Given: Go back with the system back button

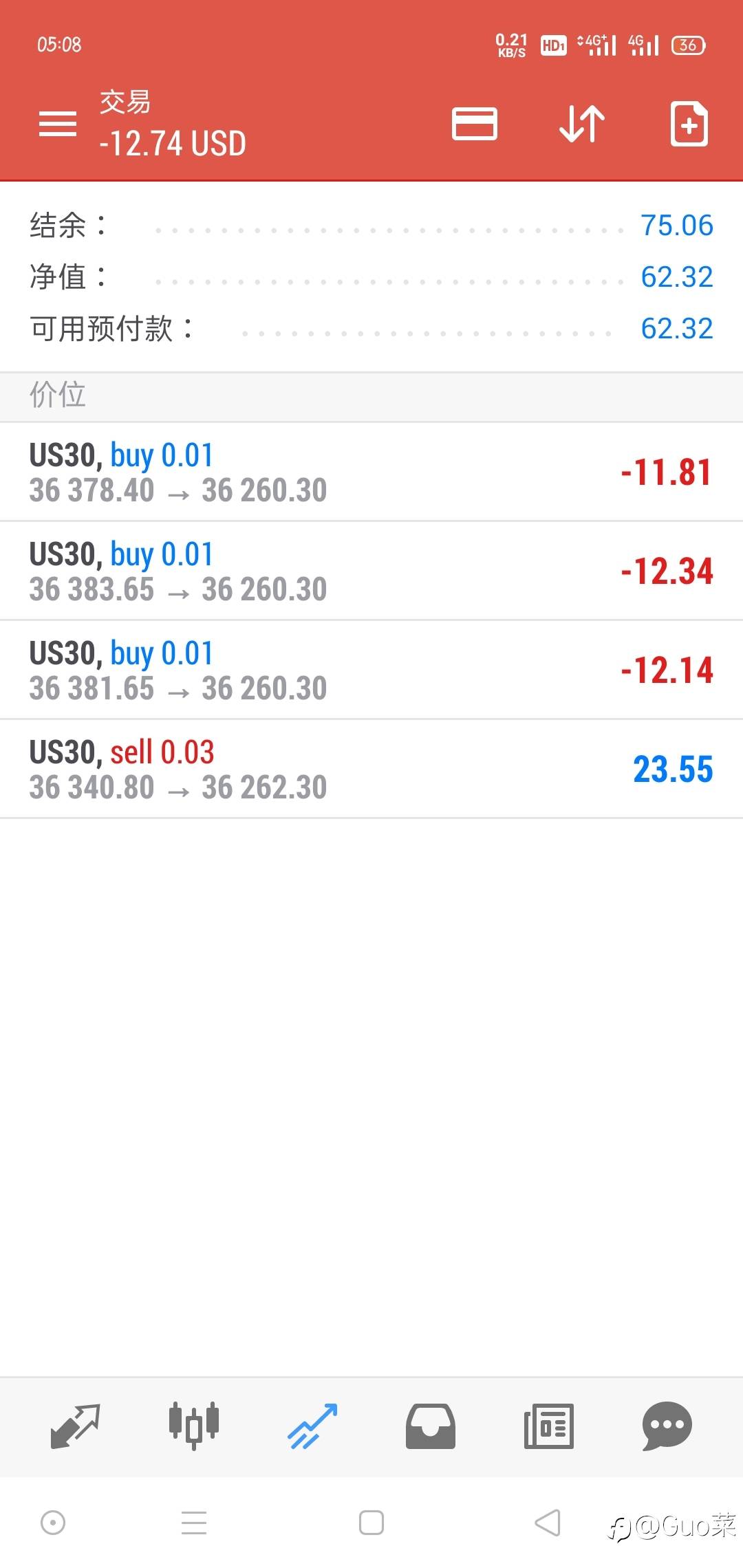Looking at the screenshot, I should coord(548,1523).
